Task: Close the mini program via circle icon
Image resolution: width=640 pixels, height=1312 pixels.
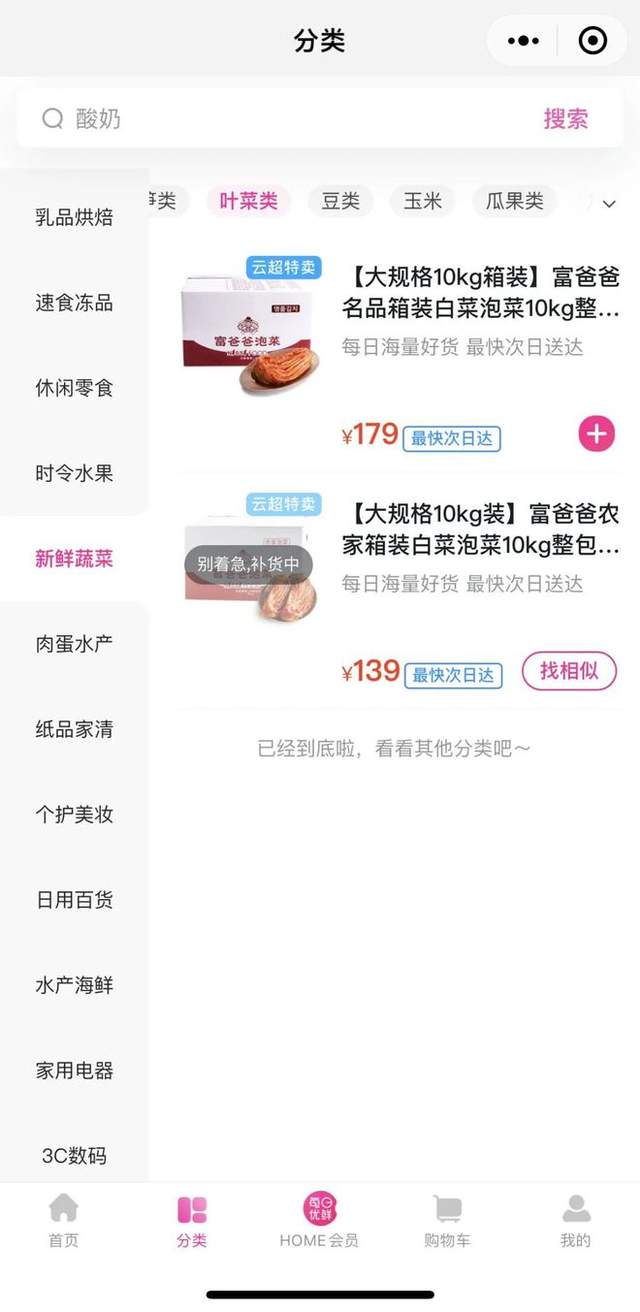Action: 593,41
